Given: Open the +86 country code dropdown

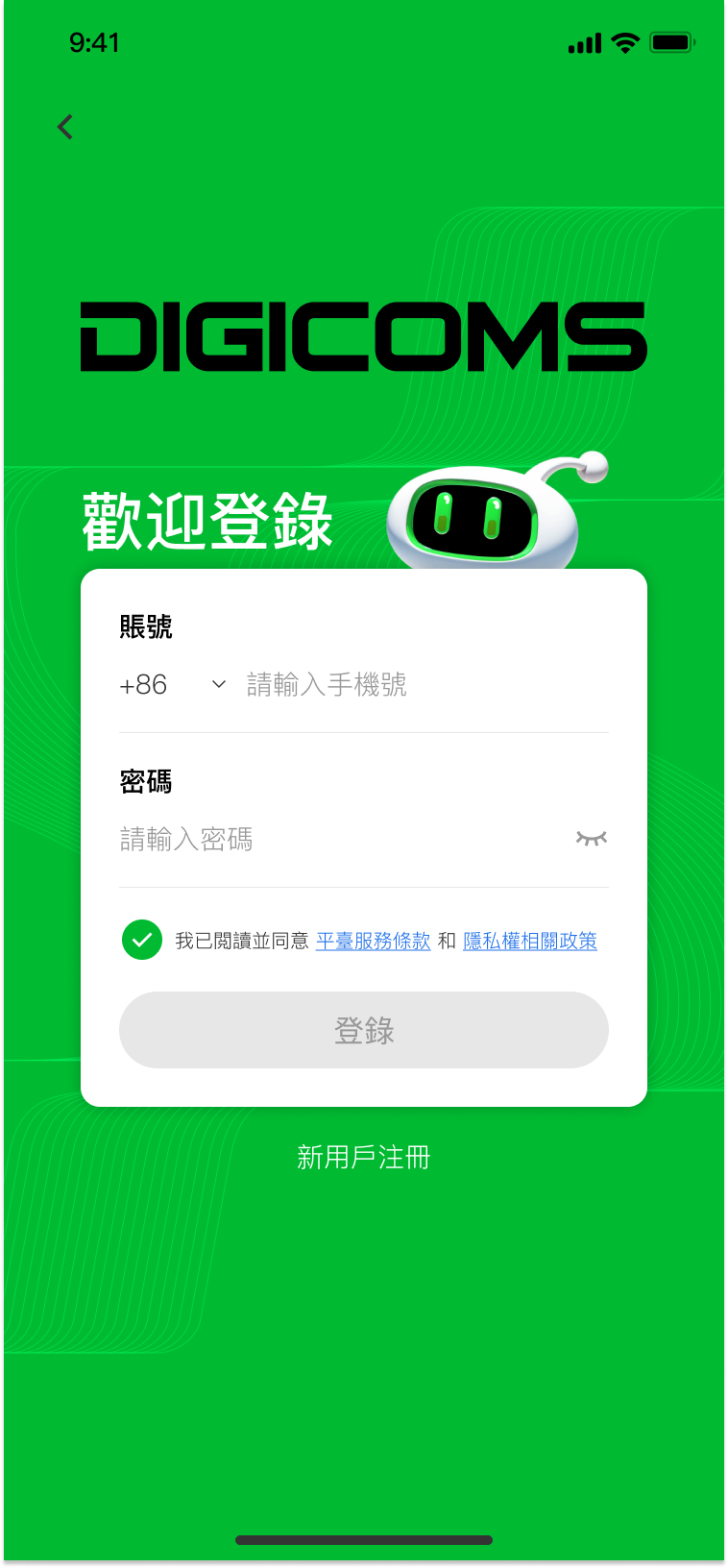Looking at the screenshot, I should [173, 685].
